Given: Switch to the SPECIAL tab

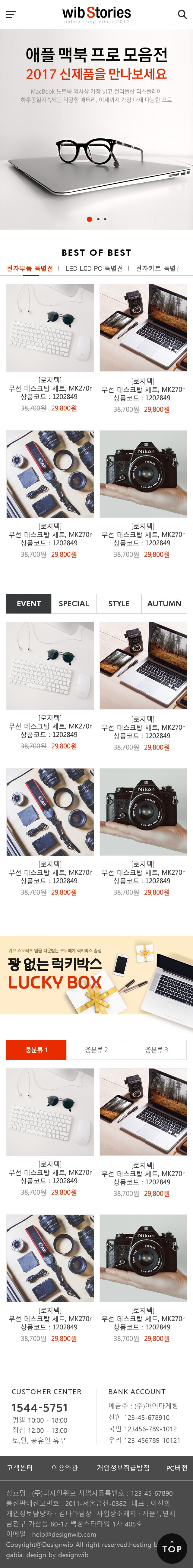Looking at the screenshot, I should (x=74, y=603).
